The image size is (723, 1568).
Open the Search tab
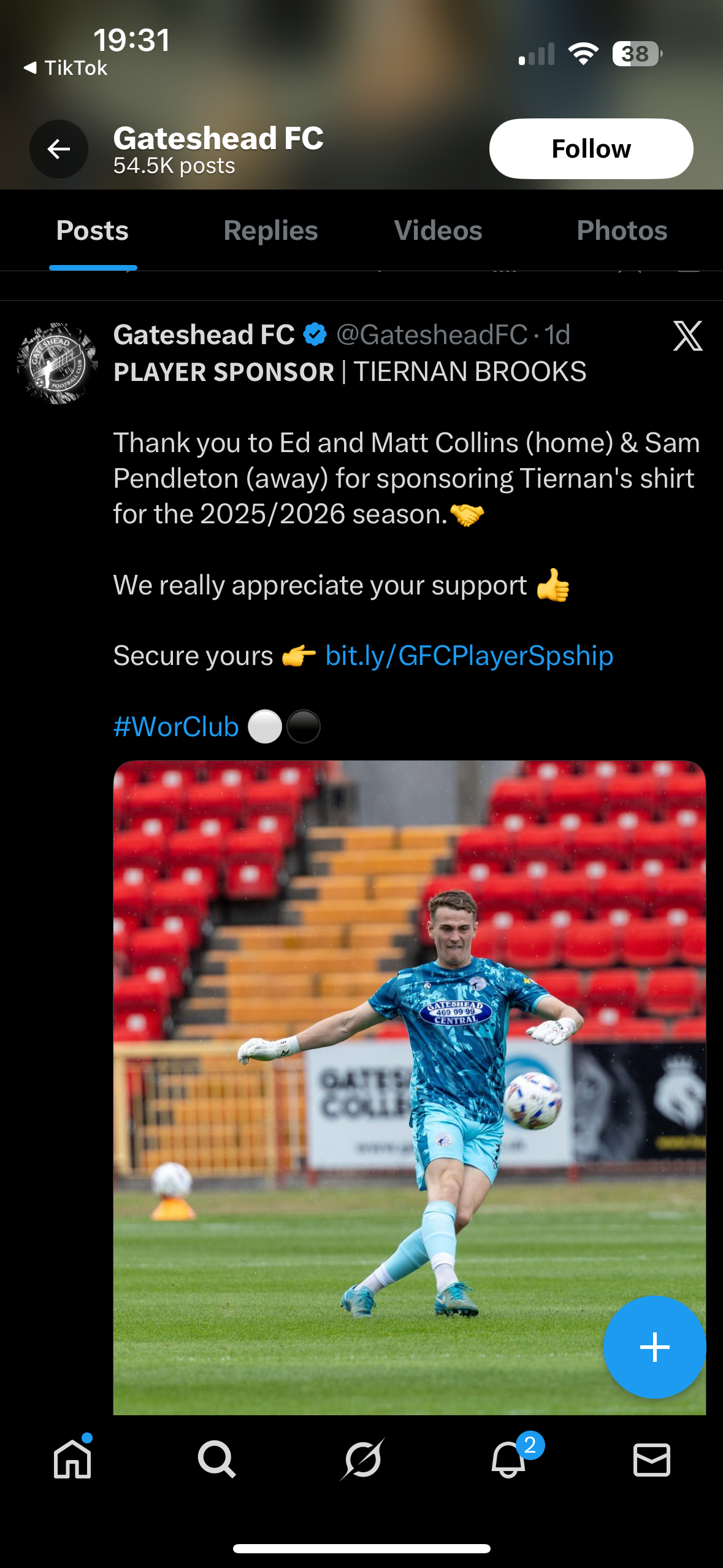pyautogui.click(x=216, y=1459)
